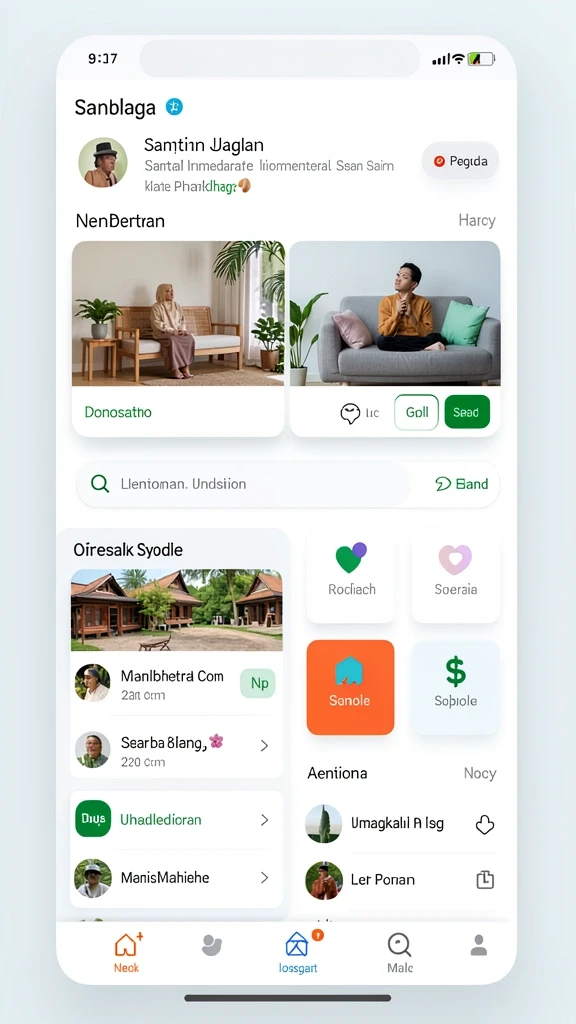Screen dimensions: 576x1024
Task: Tap the icon beside Umagkalil A Isg
Action: [485, 825]
